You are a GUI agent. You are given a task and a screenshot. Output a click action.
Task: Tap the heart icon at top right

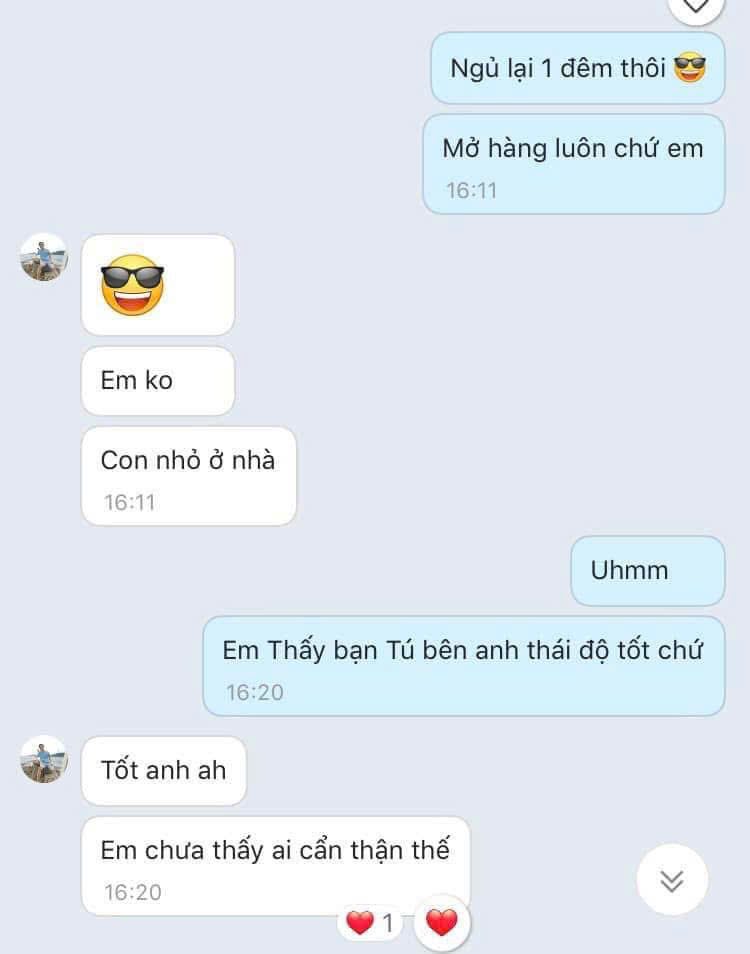tap(695, 6)
